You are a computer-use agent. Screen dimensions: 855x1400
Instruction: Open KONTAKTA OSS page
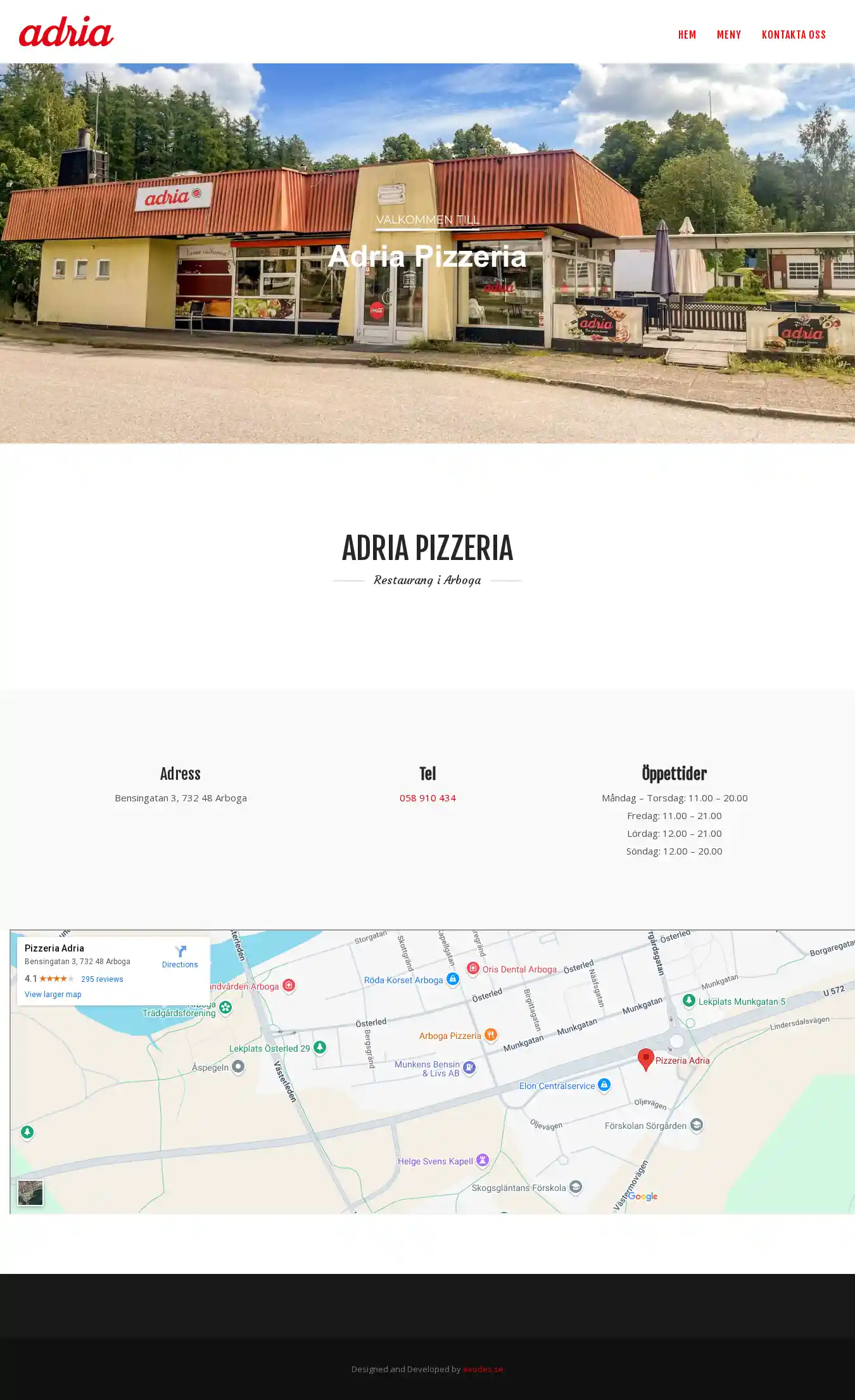pyautogui.click(x=793, y=35)
